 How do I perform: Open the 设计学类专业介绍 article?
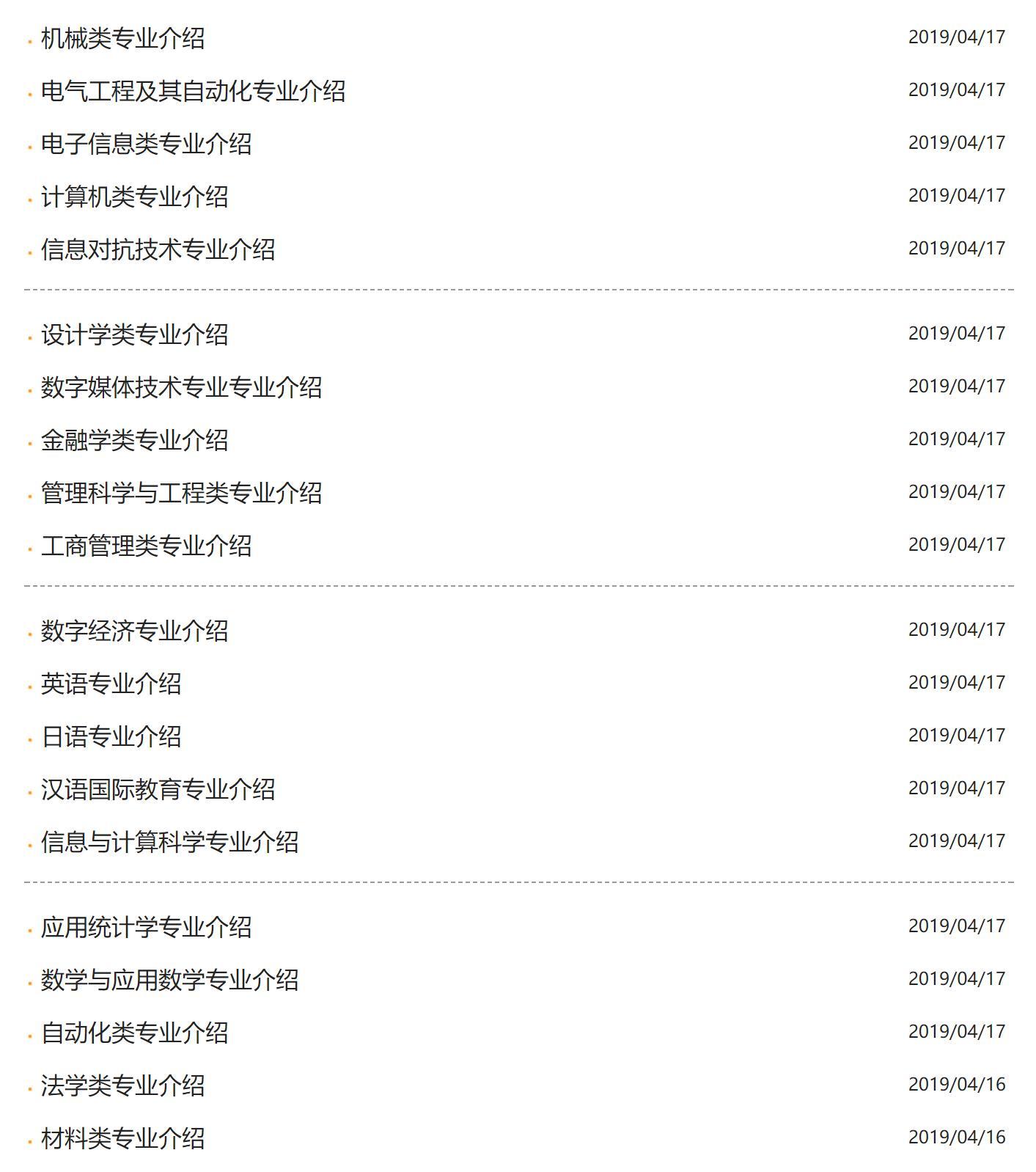pyautogui.click(x=136, y=334)
